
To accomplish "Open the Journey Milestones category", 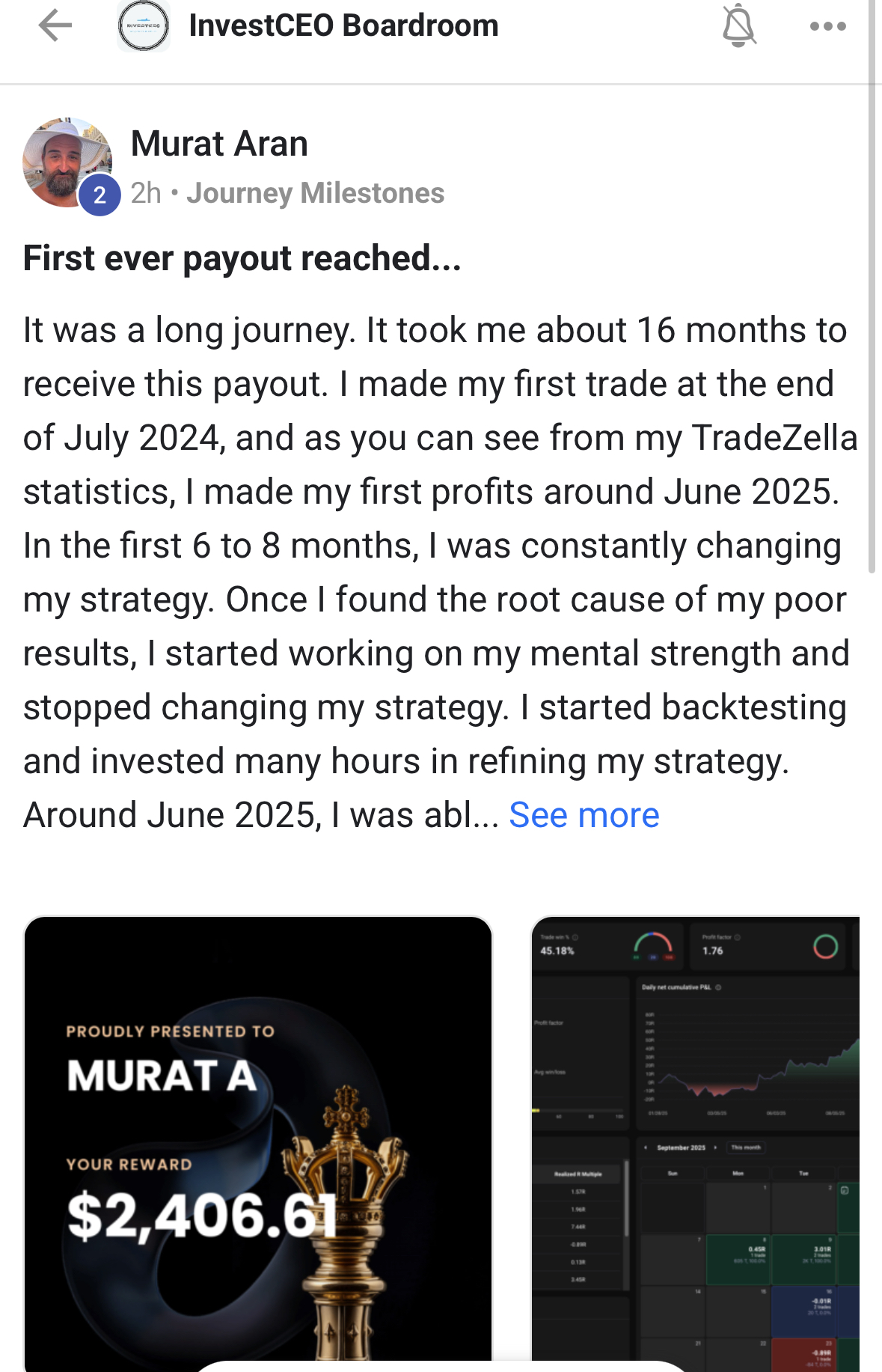I will [315, 193].
